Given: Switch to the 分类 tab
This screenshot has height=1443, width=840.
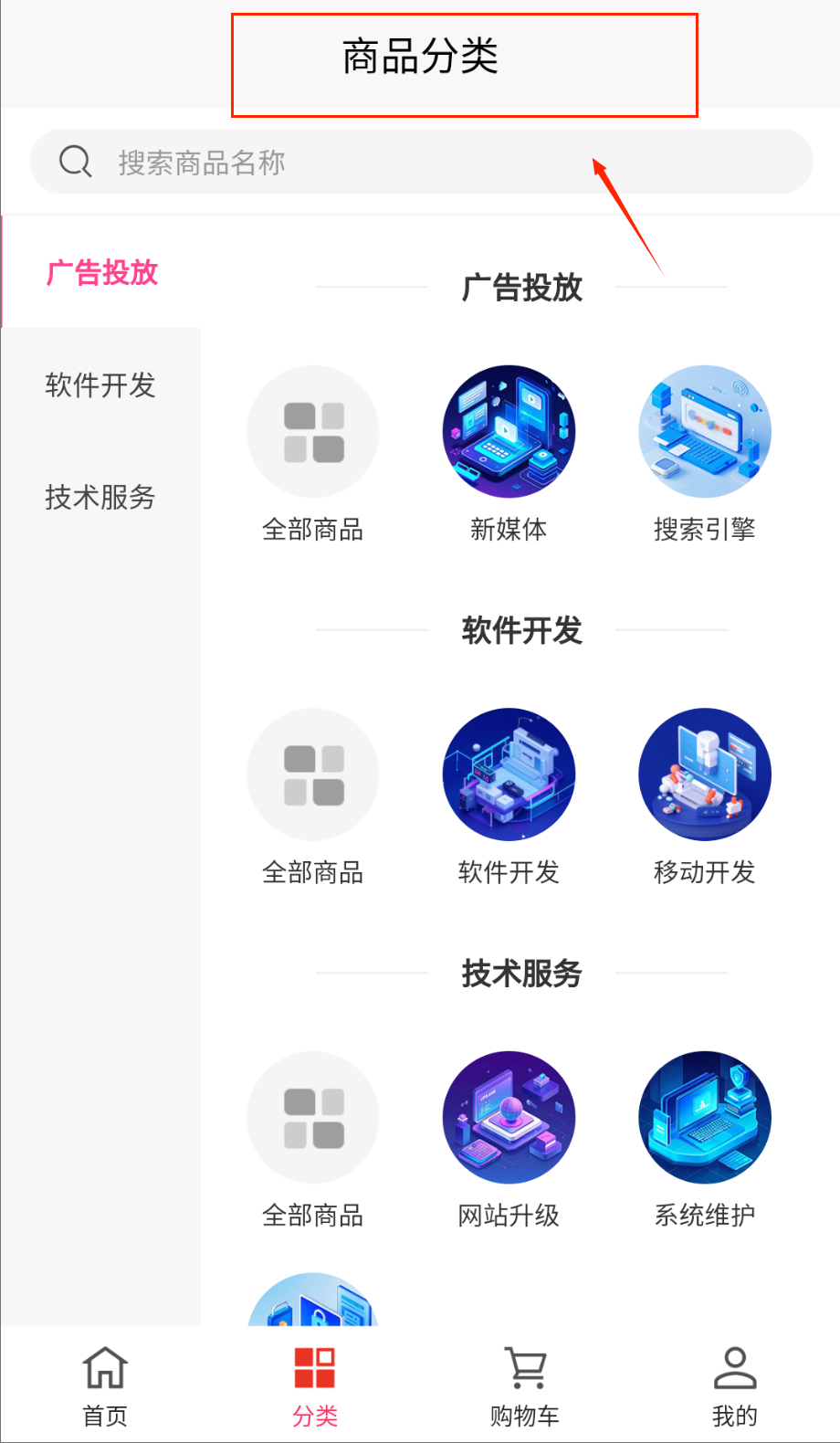Looking at the screenshot, I should [x=315, y=1385].
